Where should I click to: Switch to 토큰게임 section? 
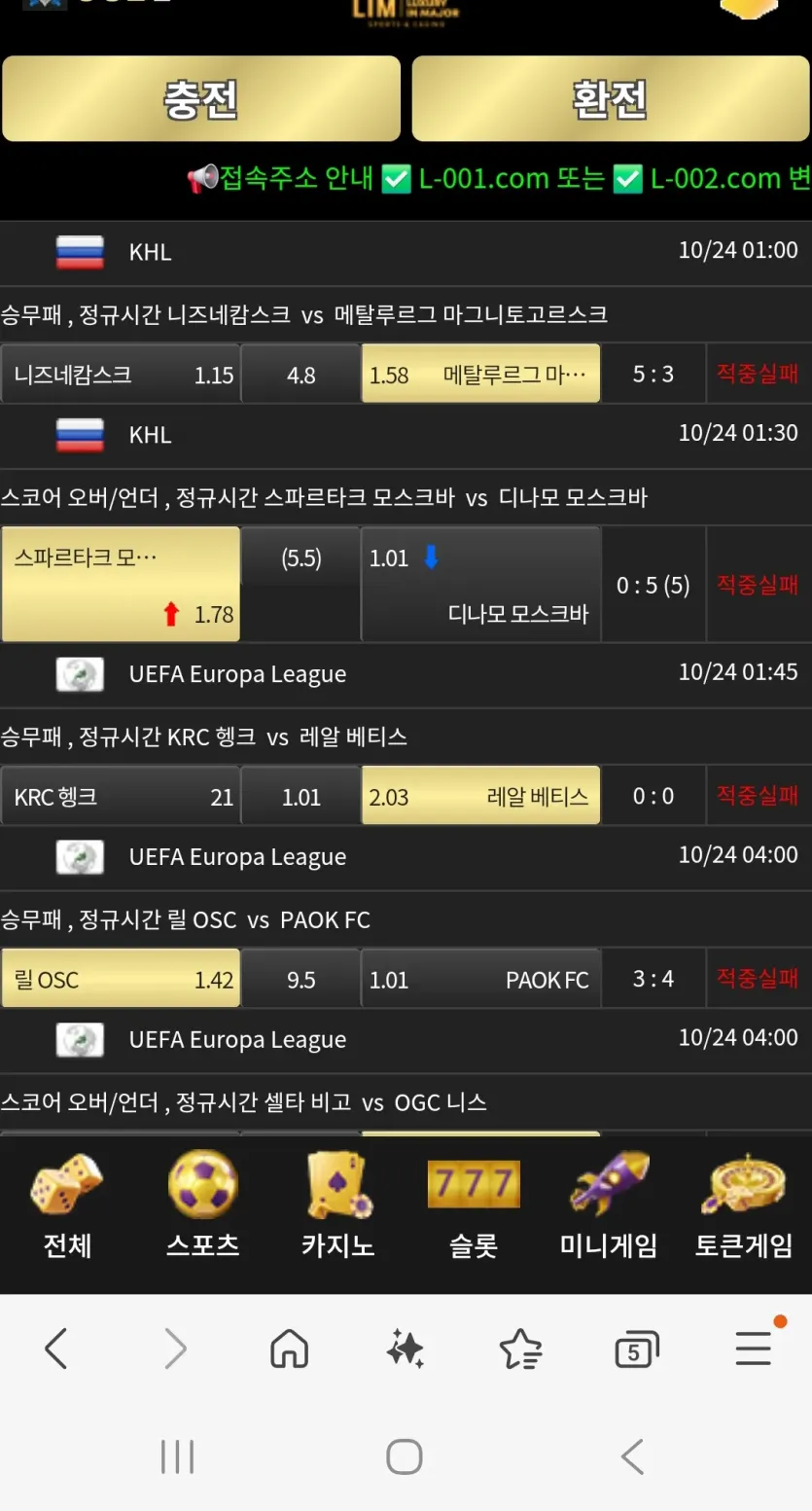[x=744, y=1206]
